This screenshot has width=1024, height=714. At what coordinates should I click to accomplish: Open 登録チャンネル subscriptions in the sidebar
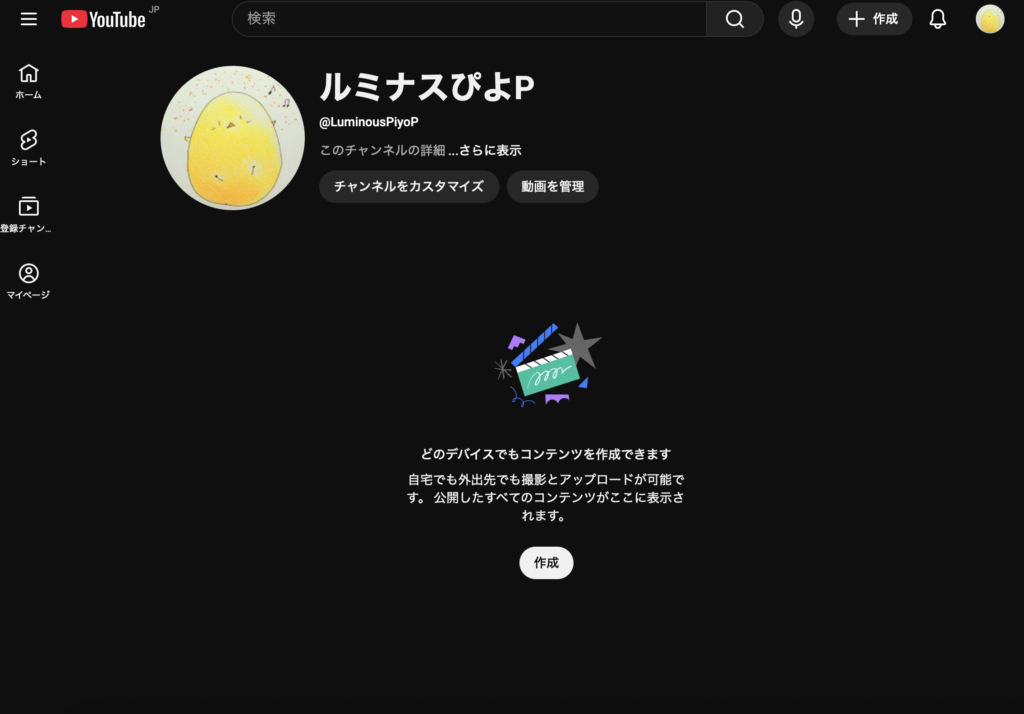tap(28, 214)
